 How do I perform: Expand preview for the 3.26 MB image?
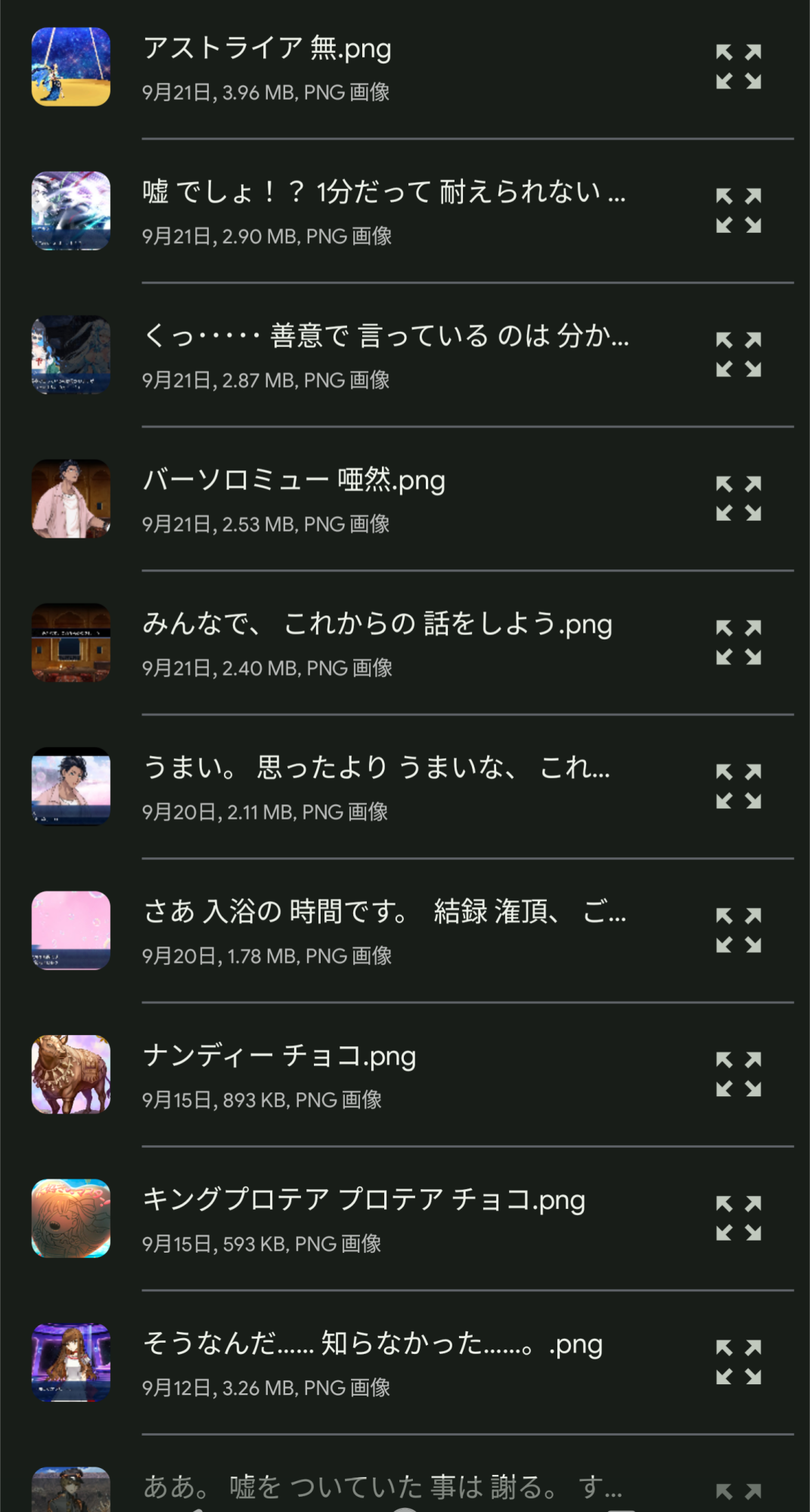tap(738, 1362)
